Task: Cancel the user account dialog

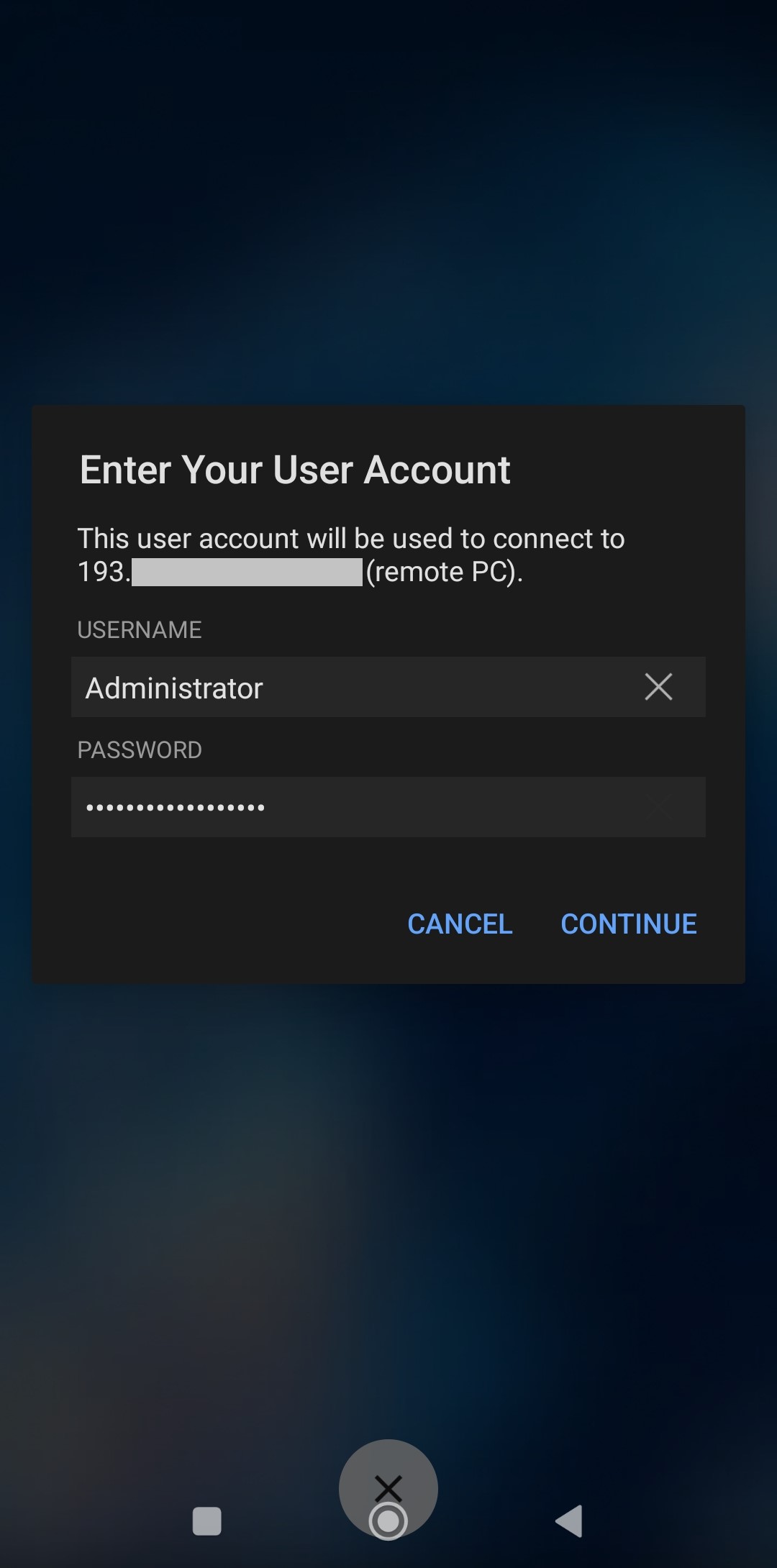Action: pos(460,924)
